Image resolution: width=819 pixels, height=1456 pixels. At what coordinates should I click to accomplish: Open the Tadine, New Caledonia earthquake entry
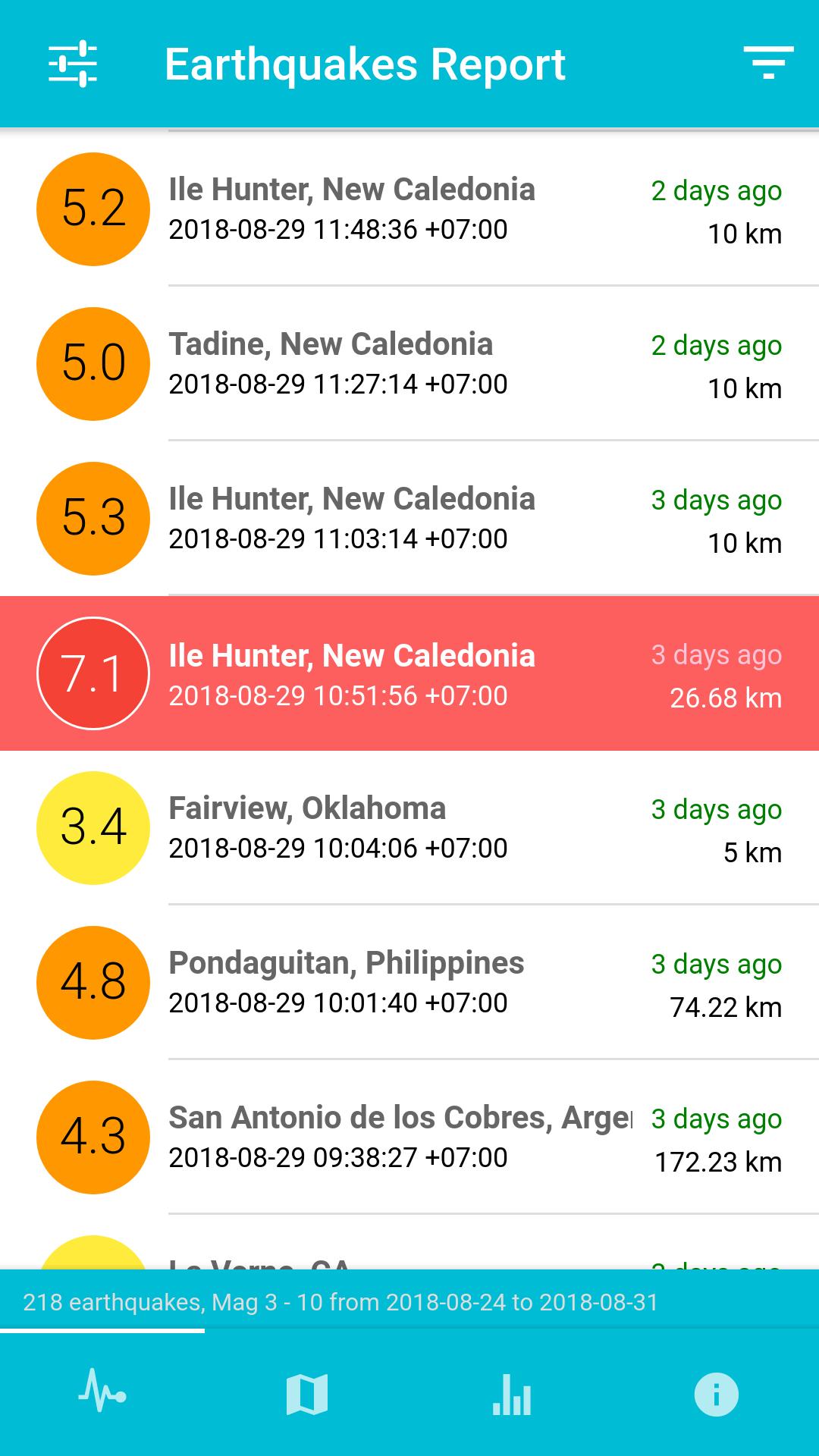coord(409,364)
